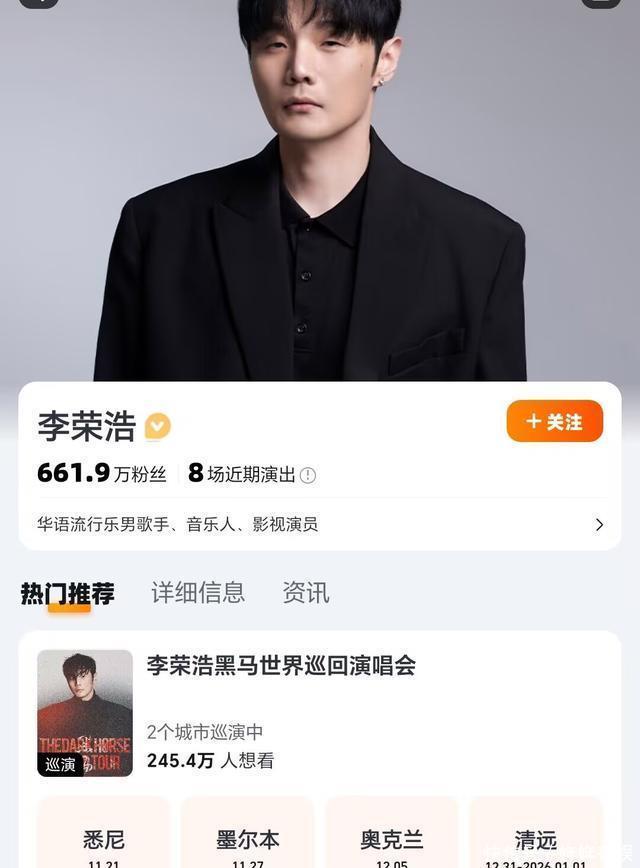
Task: Follow the artist with the 关注 button
Action: 554,421
